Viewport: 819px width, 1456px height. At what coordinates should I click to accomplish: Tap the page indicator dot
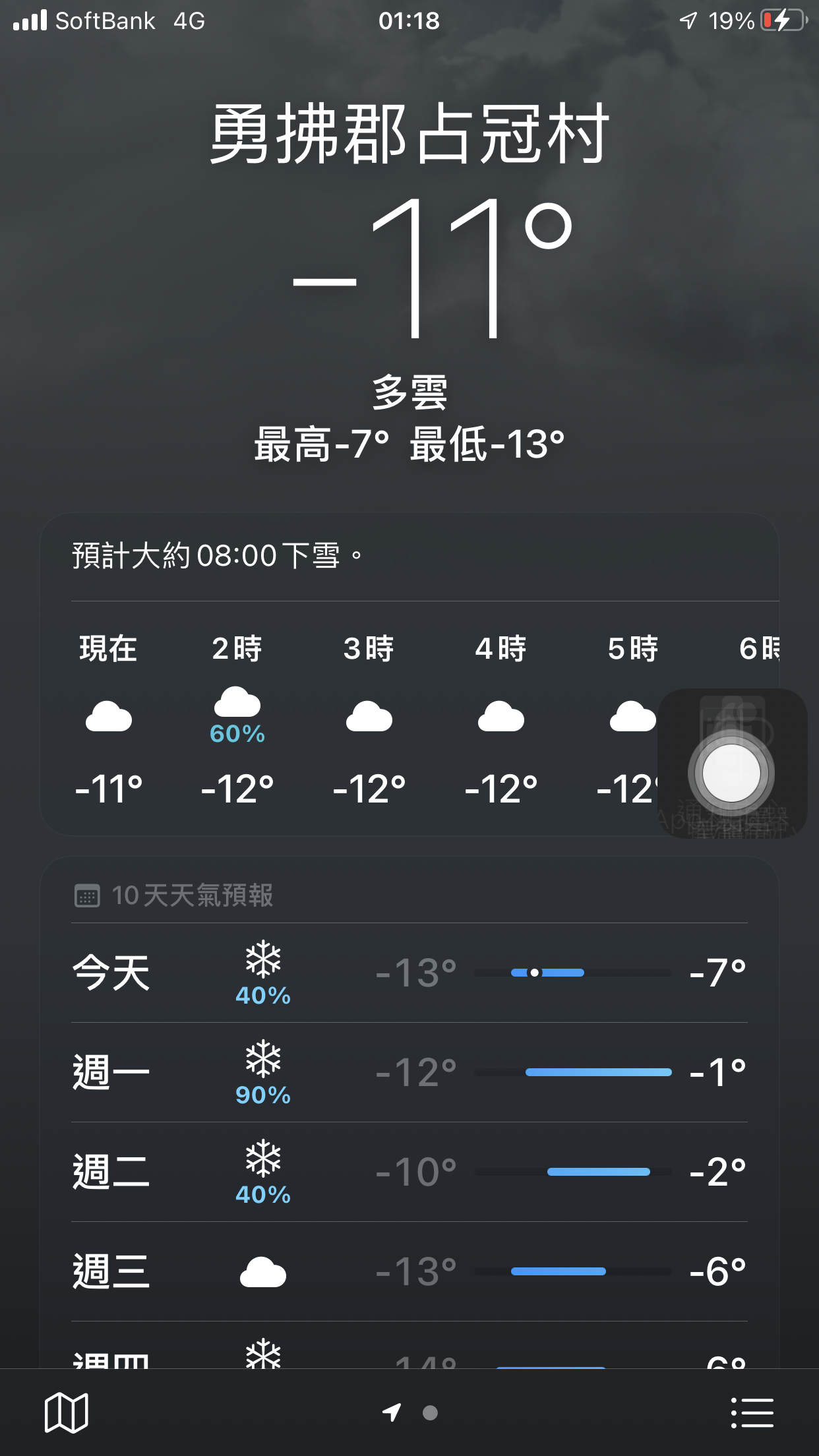pyautogui.click(x=430, y=1412)
